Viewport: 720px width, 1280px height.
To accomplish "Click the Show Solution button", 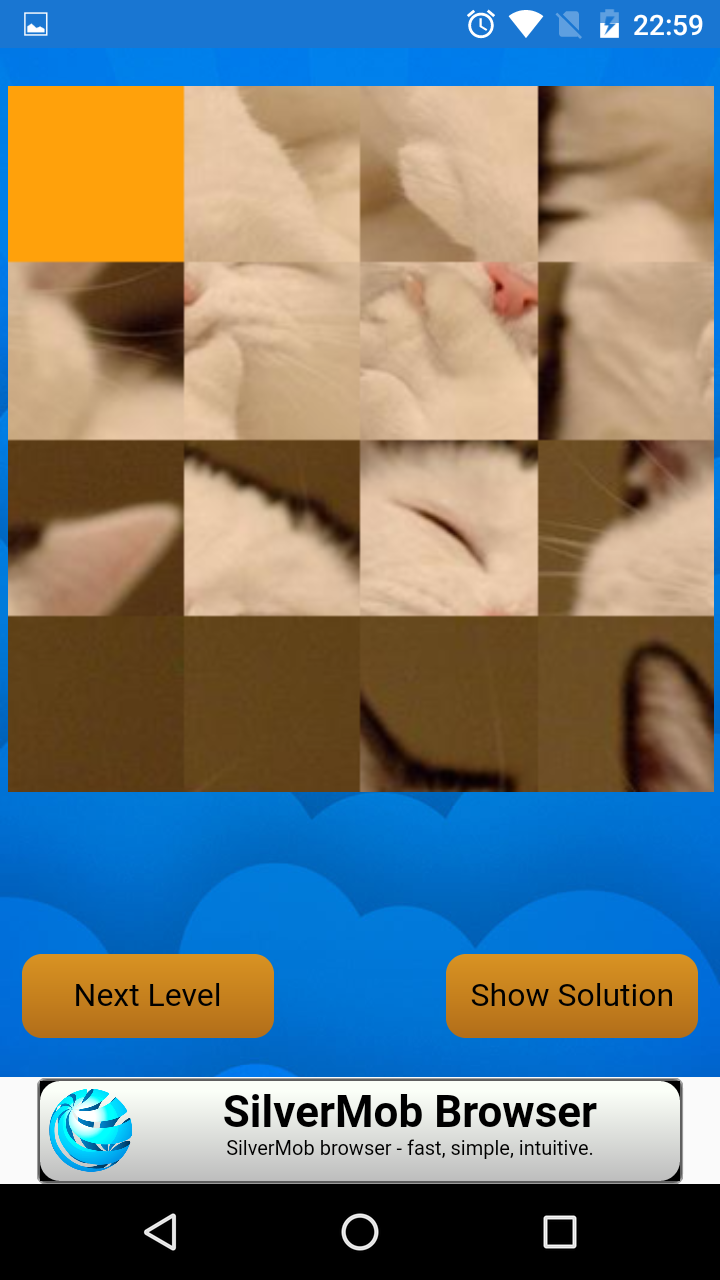I will click(571, 995).
